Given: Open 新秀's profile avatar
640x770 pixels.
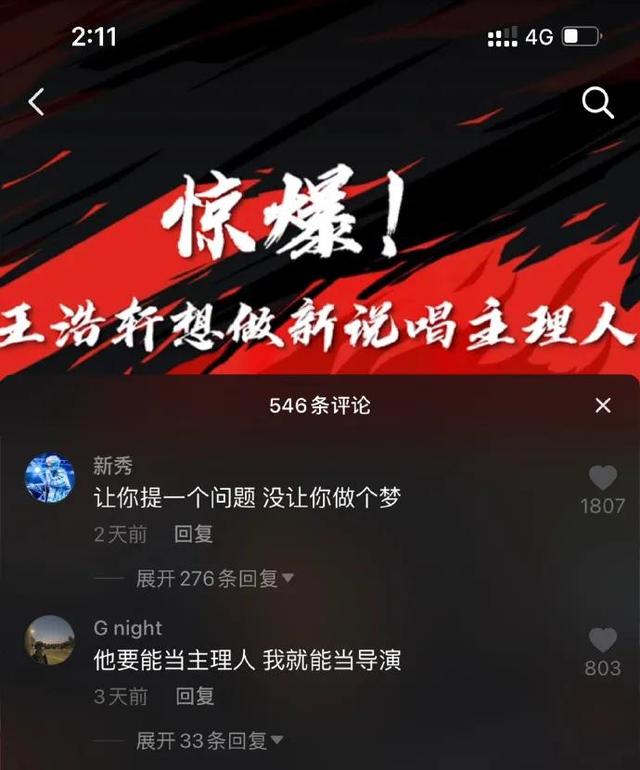Looking at the screenshot, I should [x=50, y=479].
